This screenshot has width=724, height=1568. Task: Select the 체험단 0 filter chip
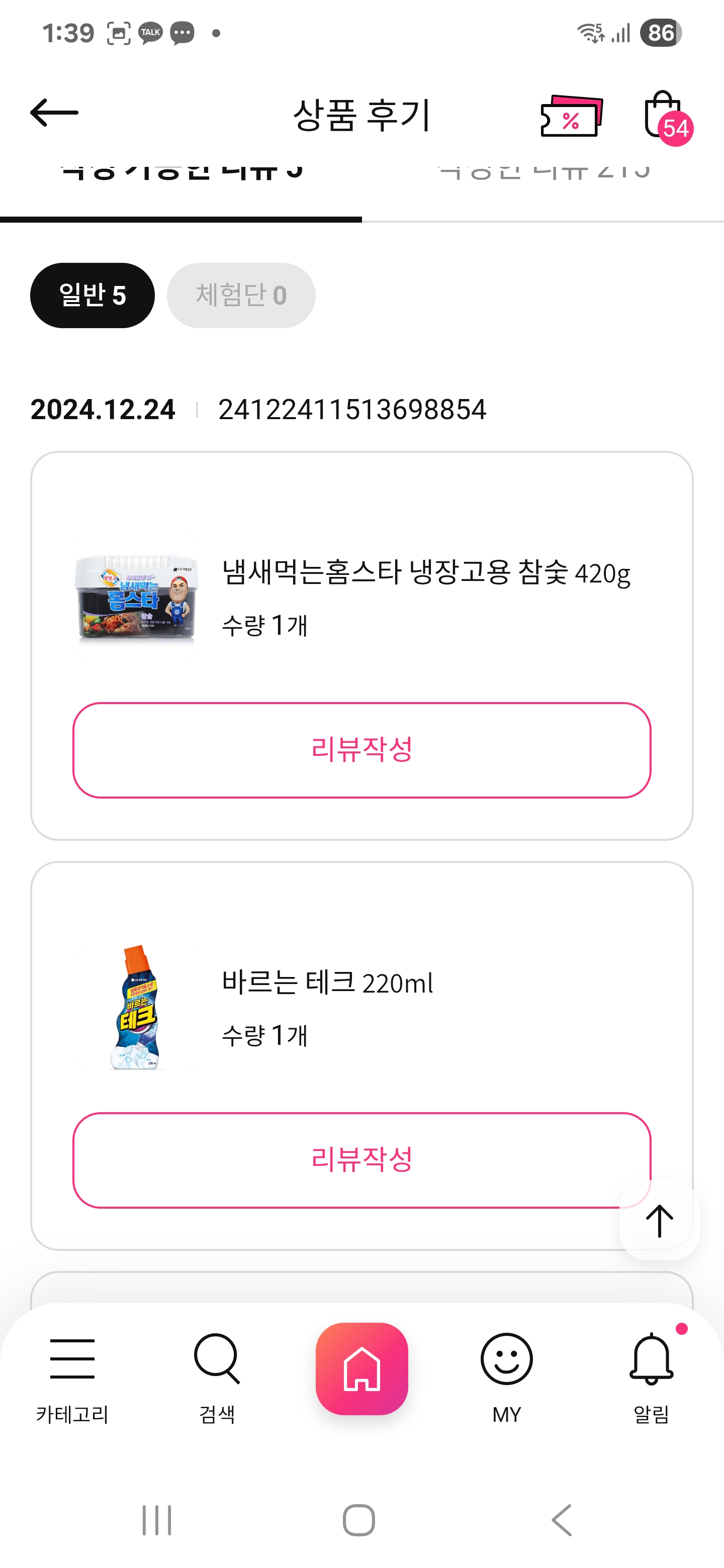pos(241,295)
